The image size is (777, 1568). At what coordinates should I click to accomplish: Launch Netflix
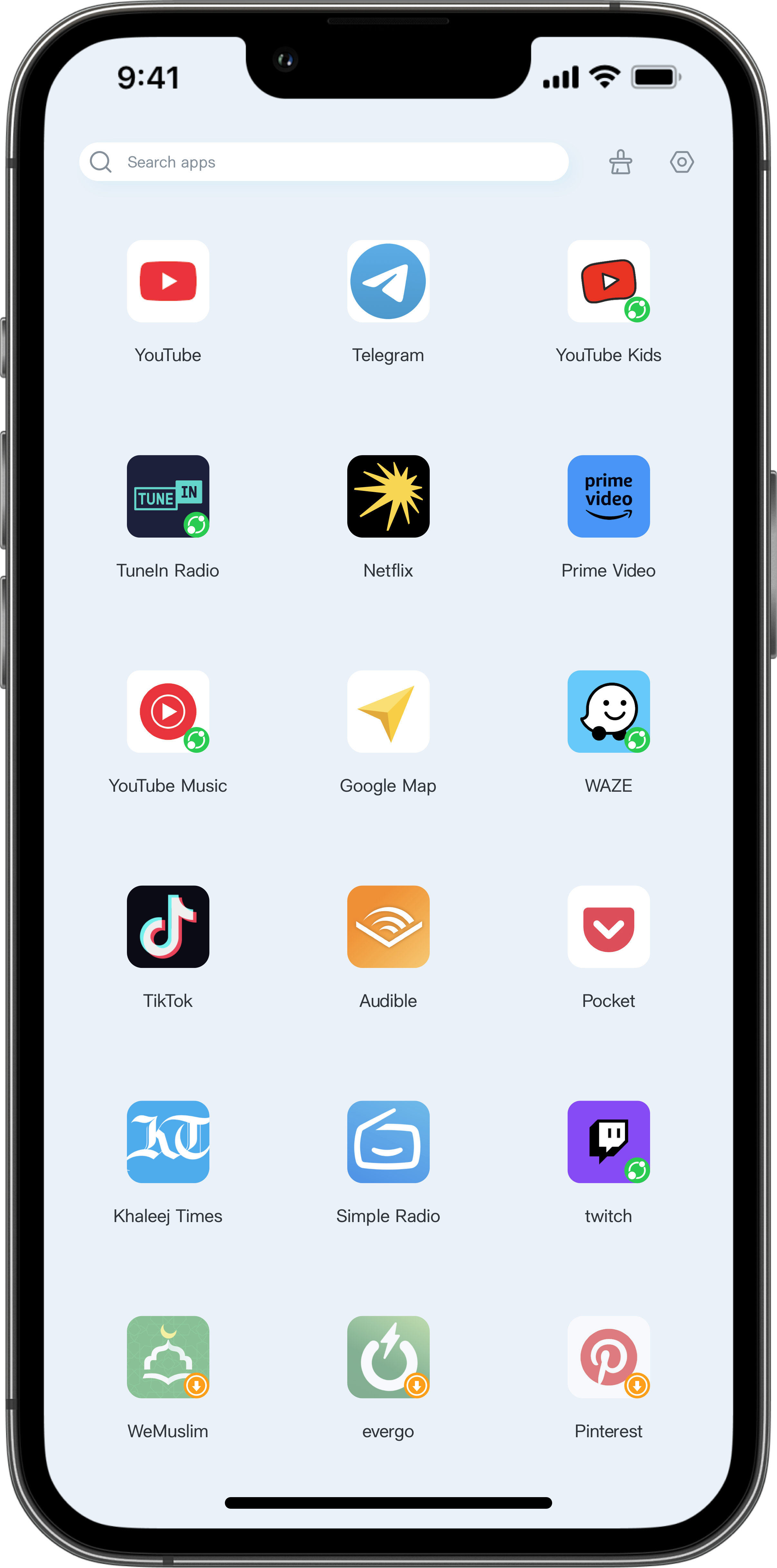click(388, 496)
